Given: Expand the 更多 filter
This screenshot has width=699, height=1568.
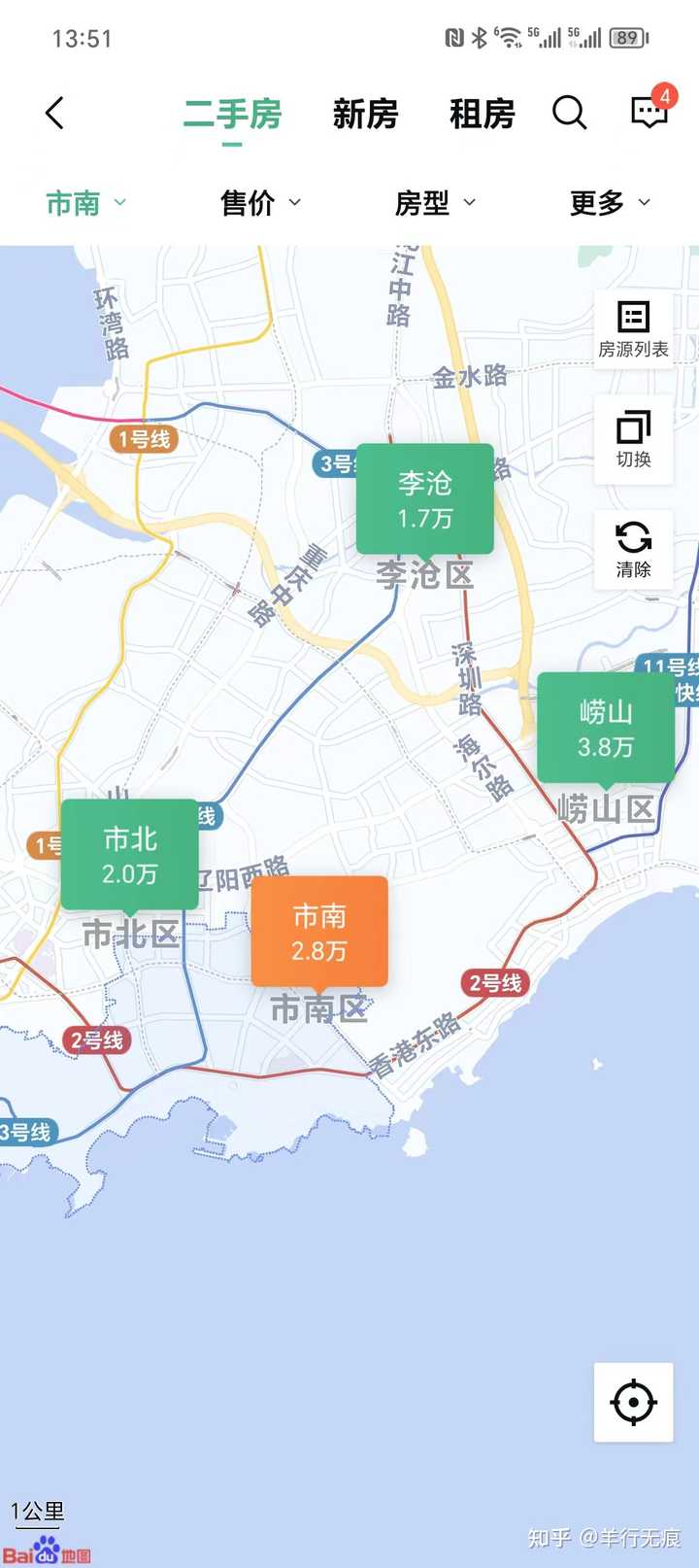Looking at the screenshot, I should [611, 203].
